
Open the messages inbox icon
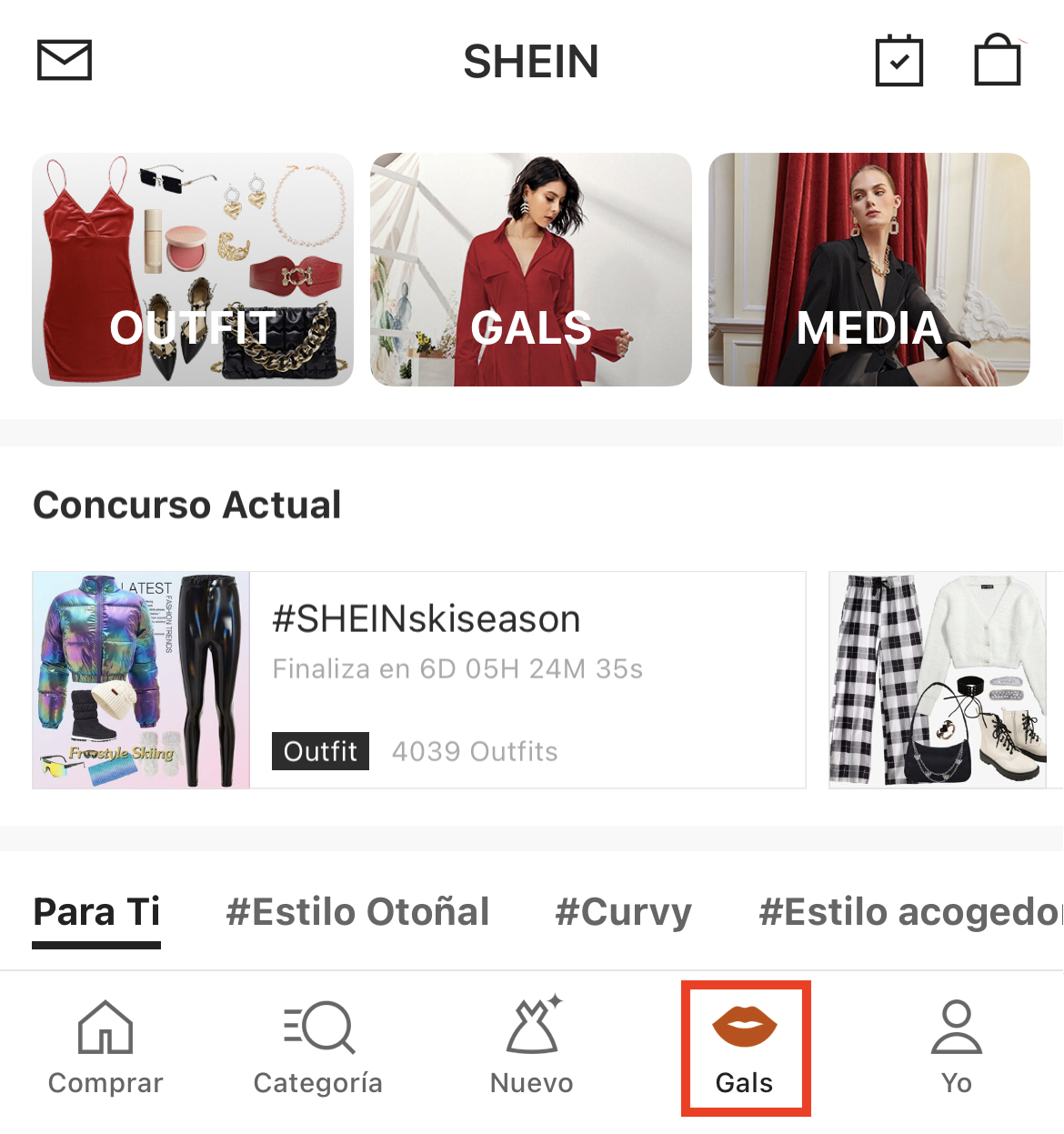click(64, 60)
